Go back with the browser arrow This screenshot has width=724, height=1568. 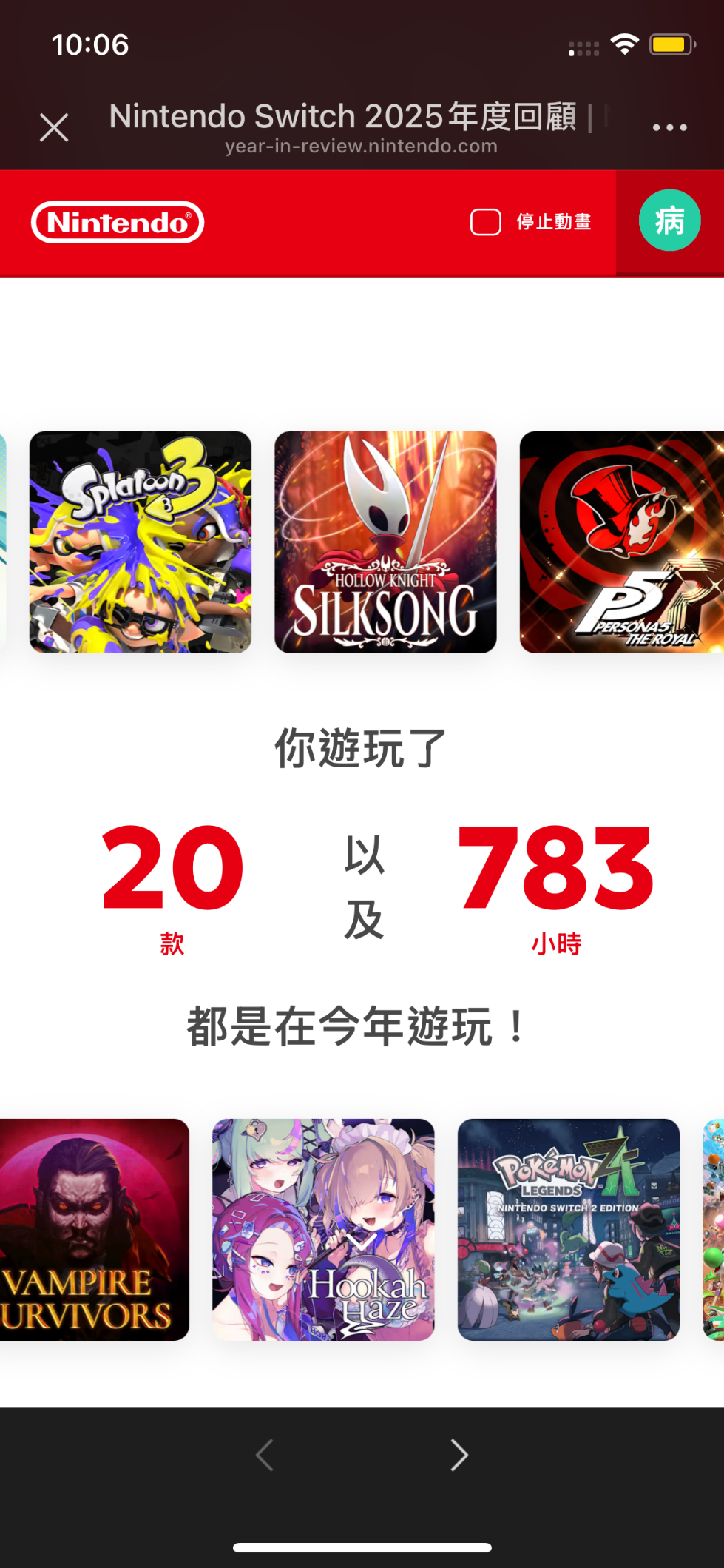click(x=265, y=1454)
